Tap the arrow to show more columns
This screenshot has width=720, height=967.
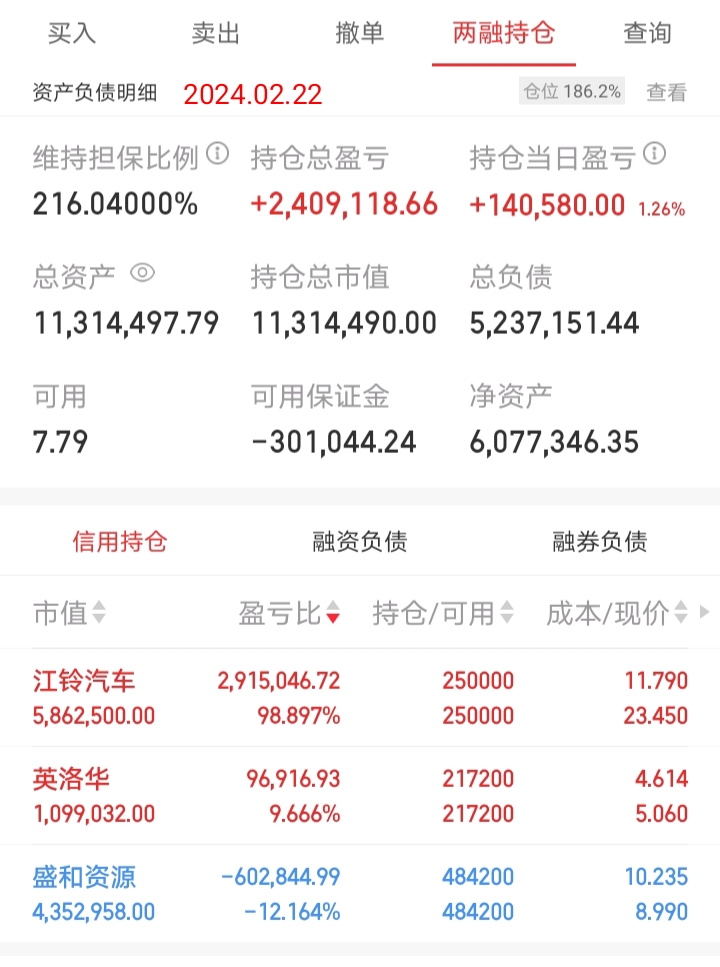pos(704,612)
